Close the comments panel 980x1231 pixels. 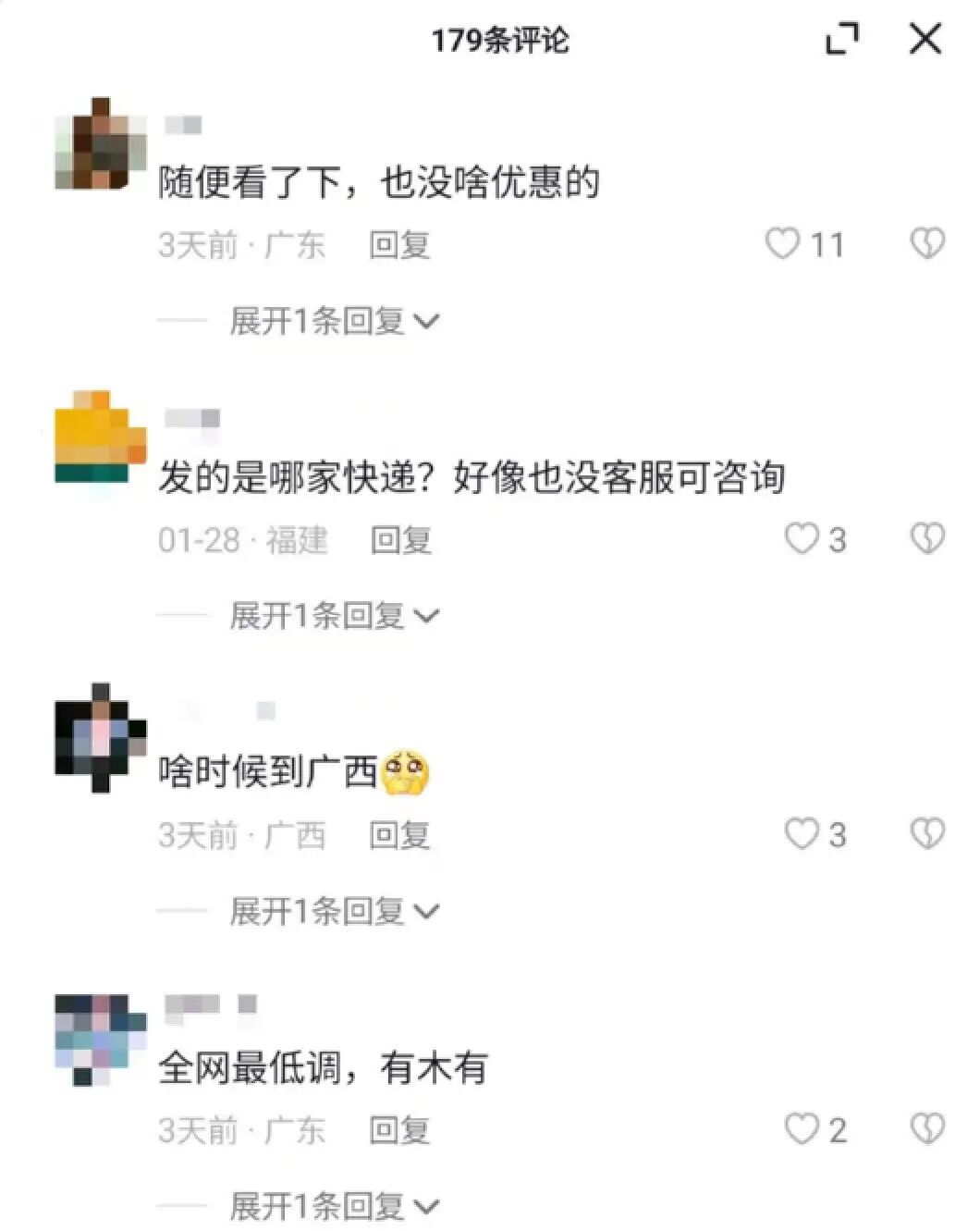925,40
